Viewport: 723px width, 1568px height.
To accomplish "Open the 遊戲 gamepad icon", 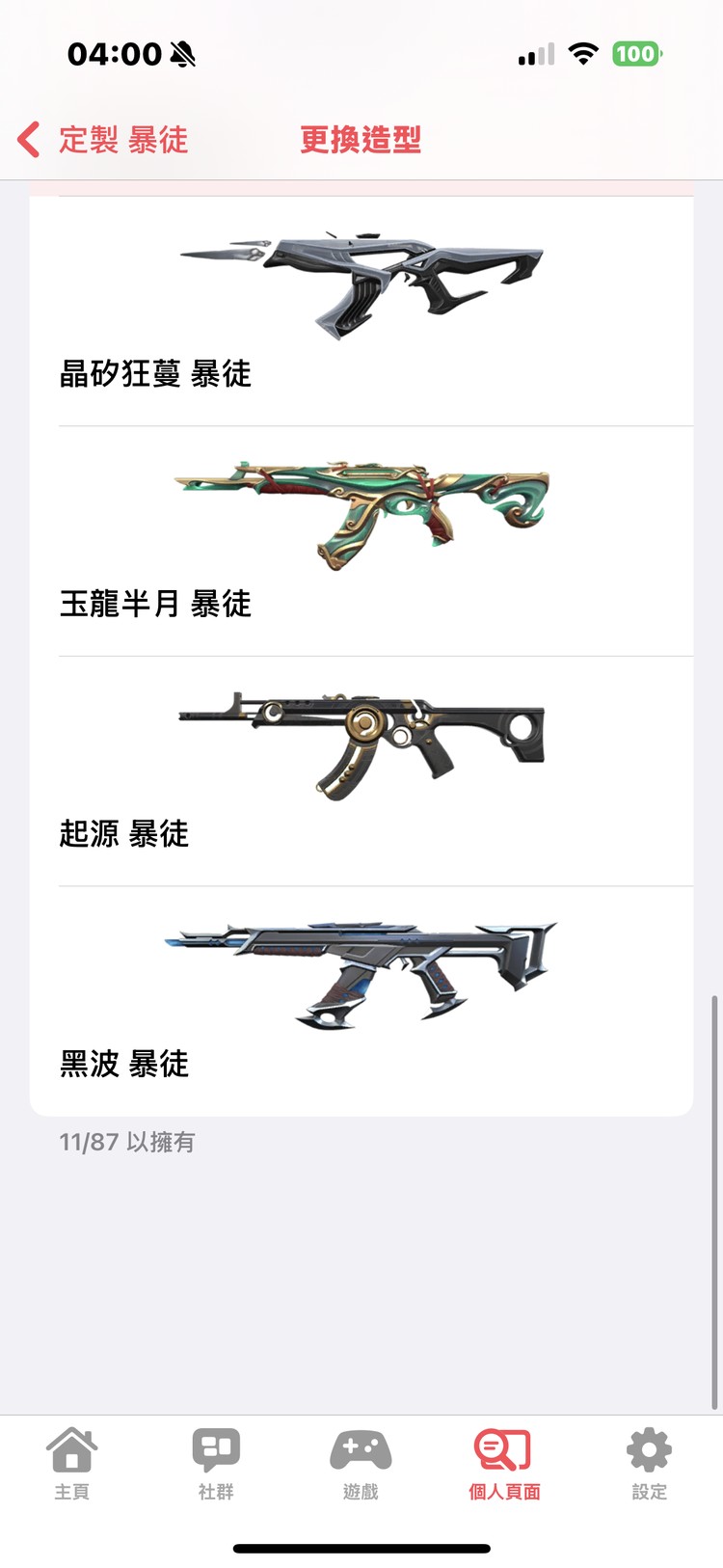I will (361, 1448).
